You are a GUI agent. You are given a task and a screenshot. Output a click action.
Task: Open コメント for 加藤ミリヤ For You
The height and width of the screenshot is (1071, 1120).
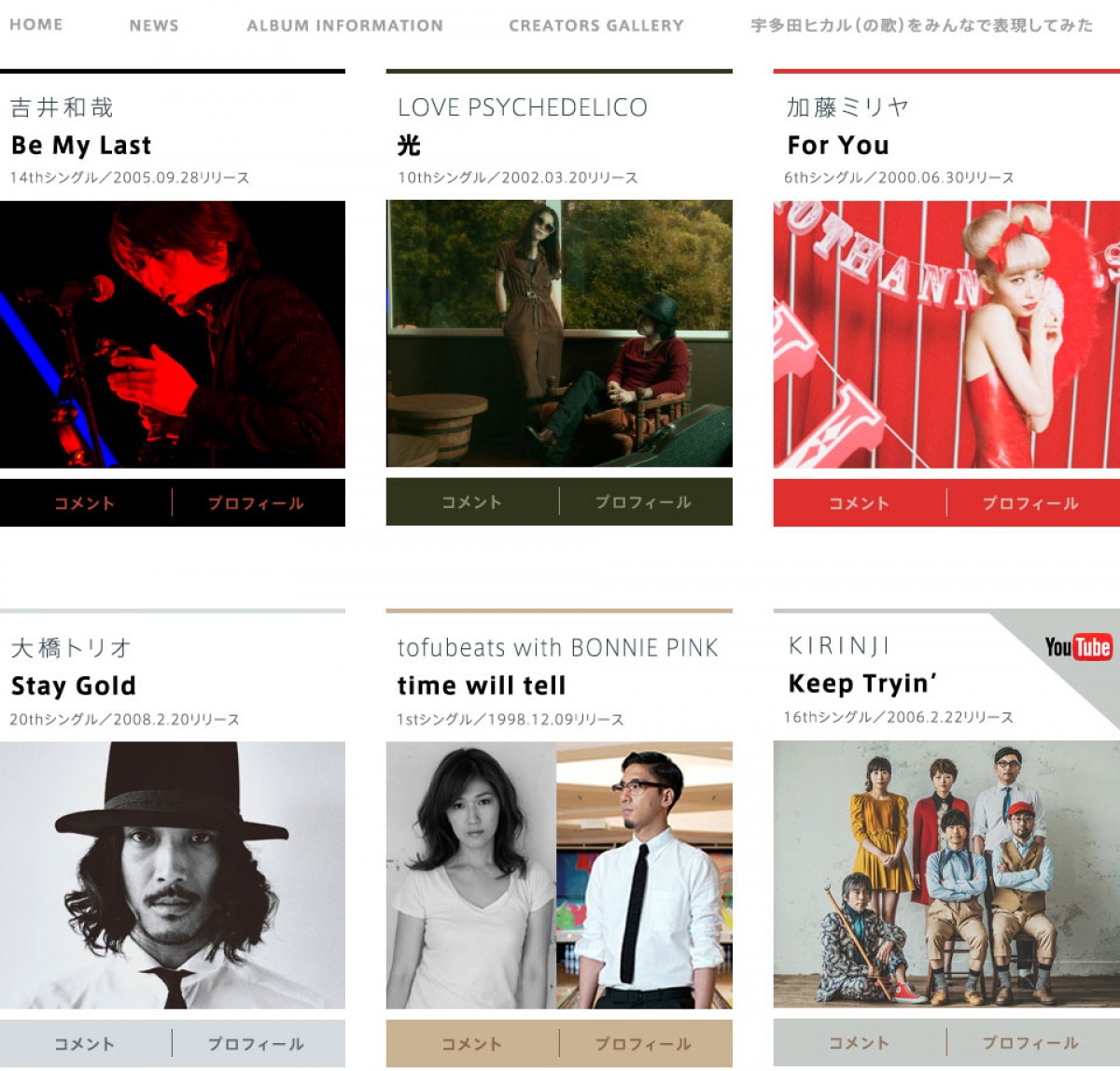[859, 503]
